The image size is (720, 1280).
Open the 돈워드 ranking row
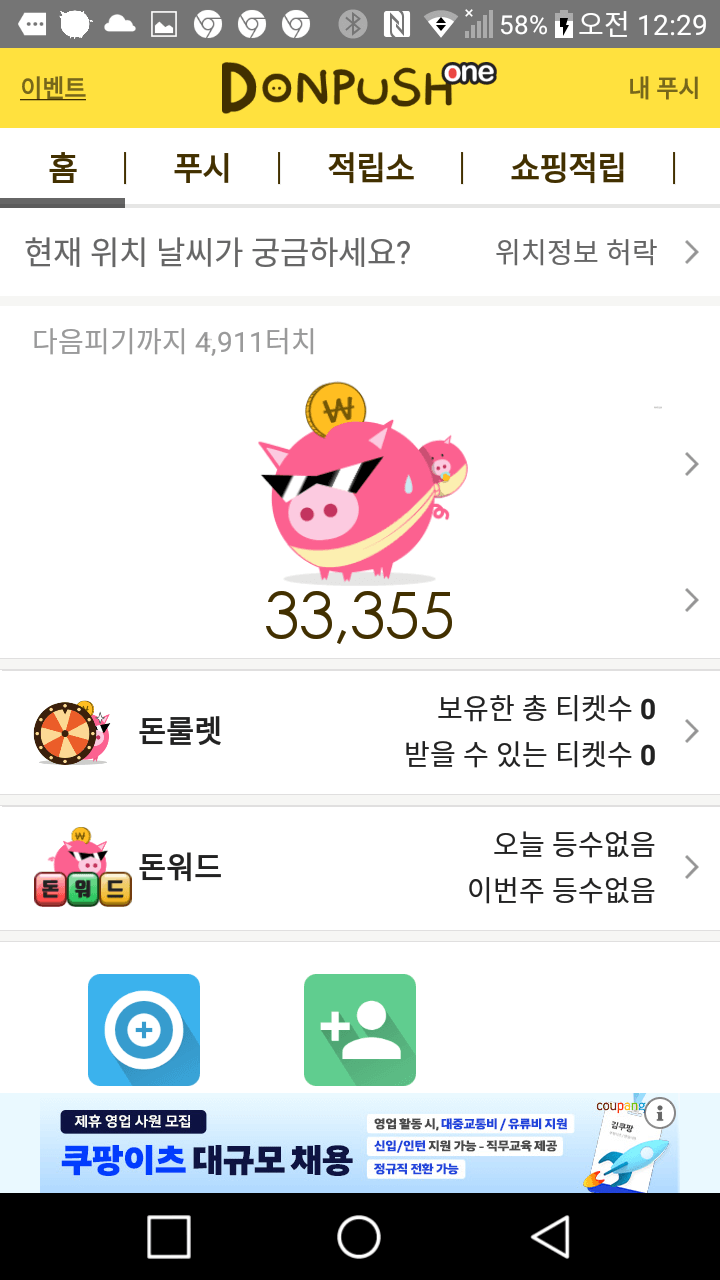click(360, 867)
